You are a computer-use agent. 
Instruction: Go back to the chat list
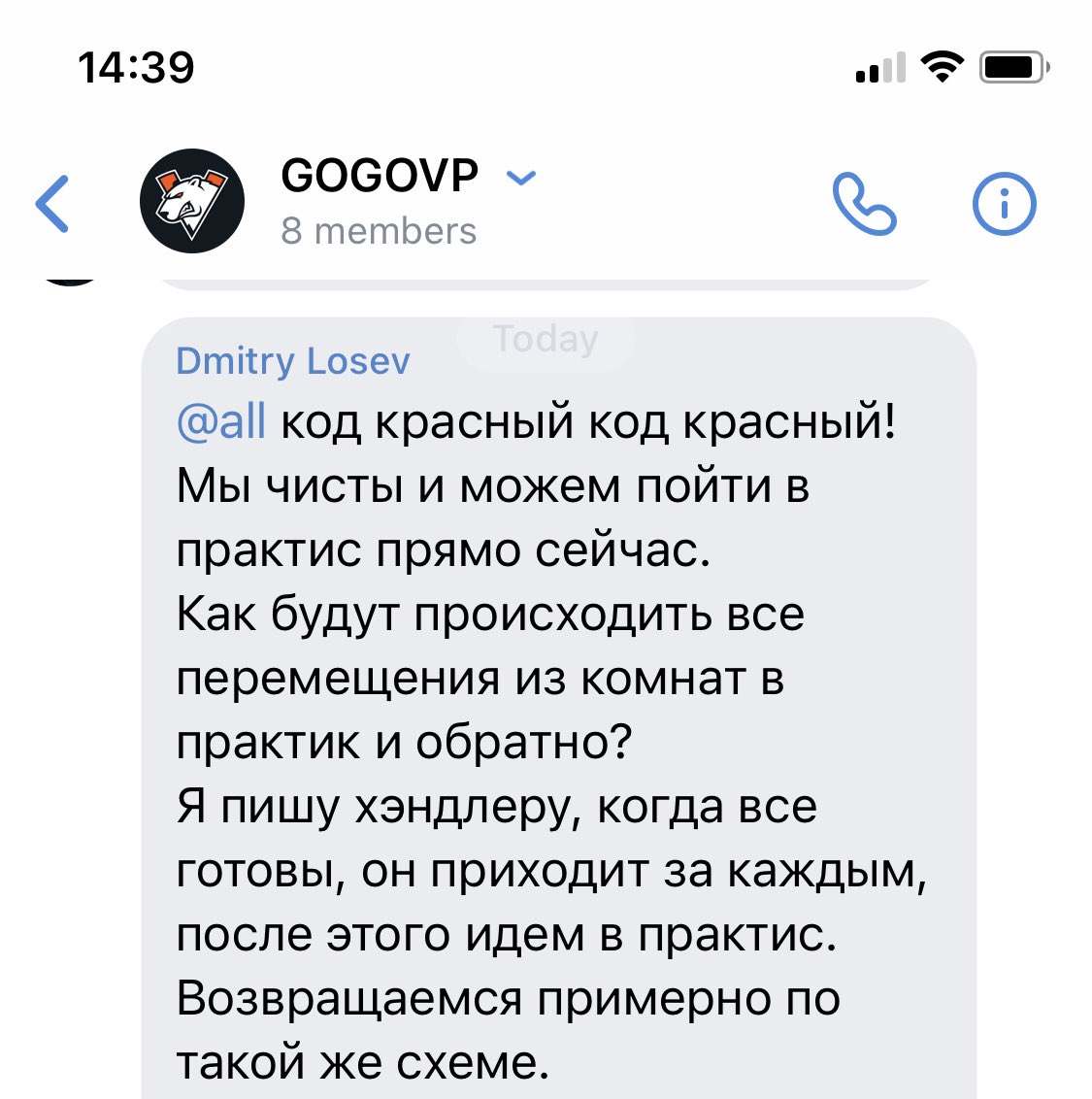(53, 204)
